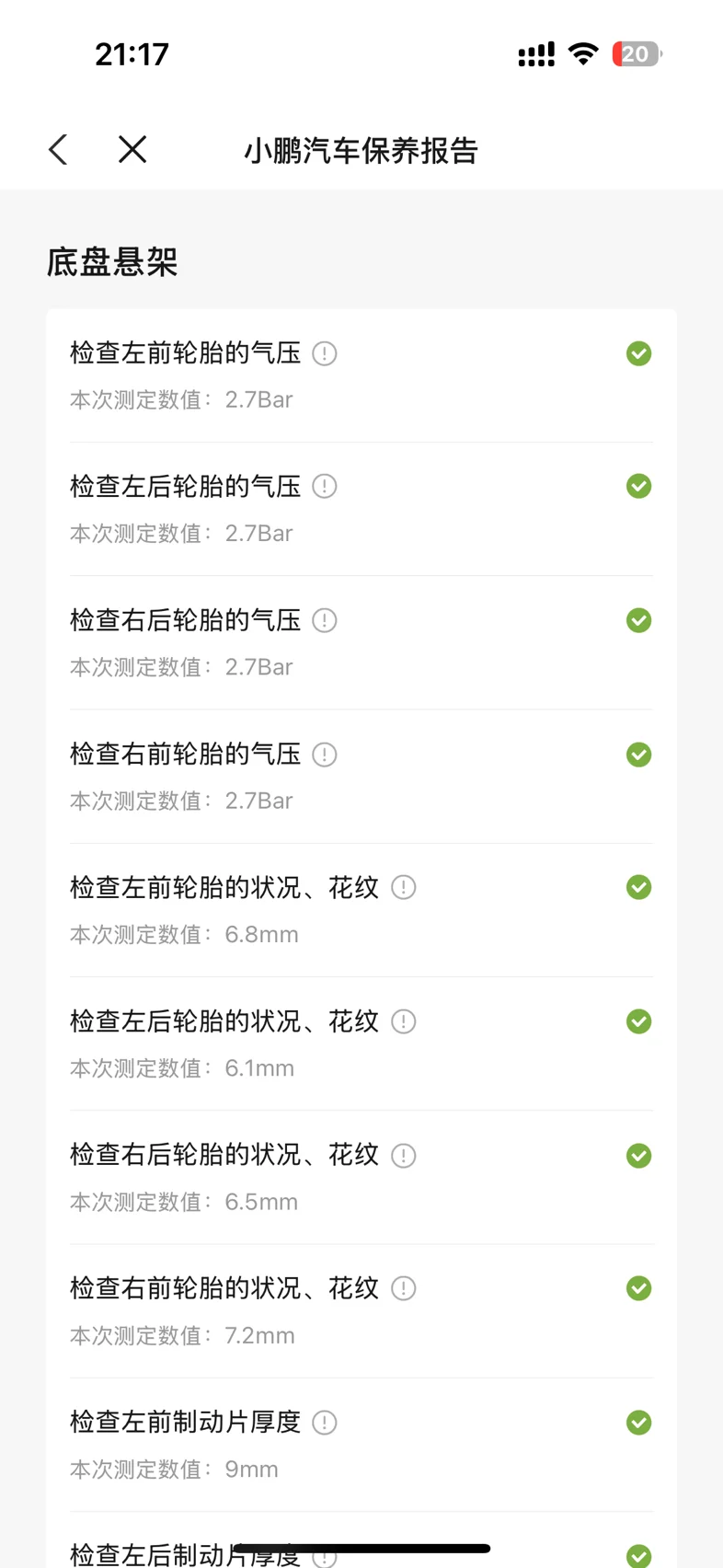
Task: Open info icon for 检查左前轮胎的状况、花纹
Action: click(x=404, y=887)
